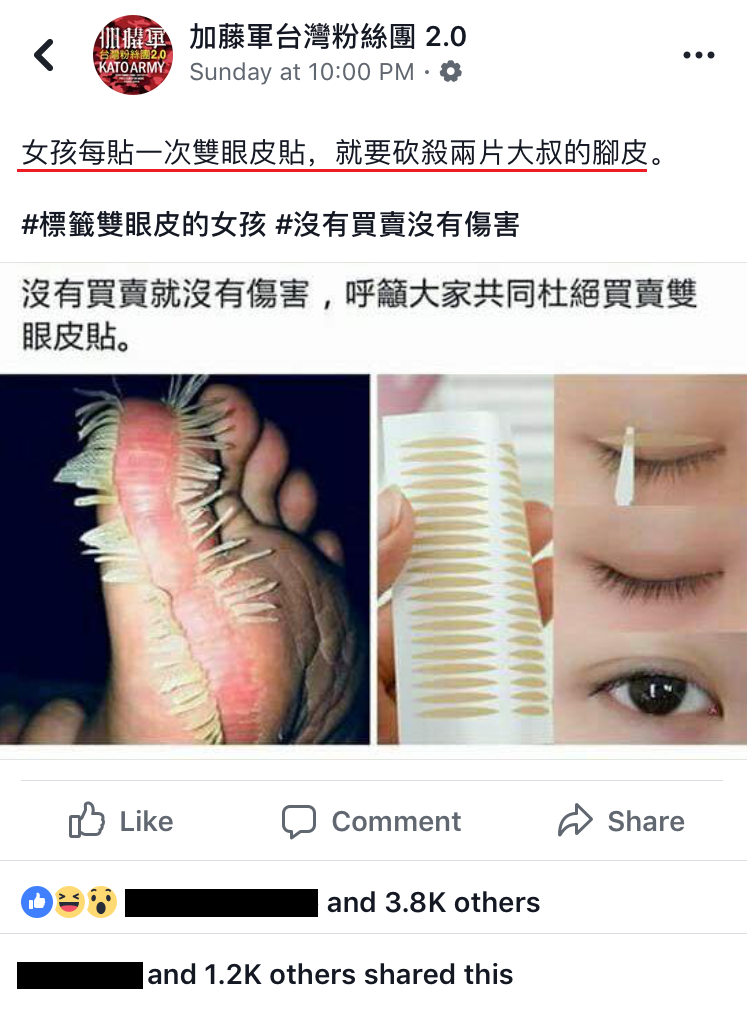
Task: Open 加藤軍台灣粉絲團 2.0 page profile picture
Action: coord(134,55)
